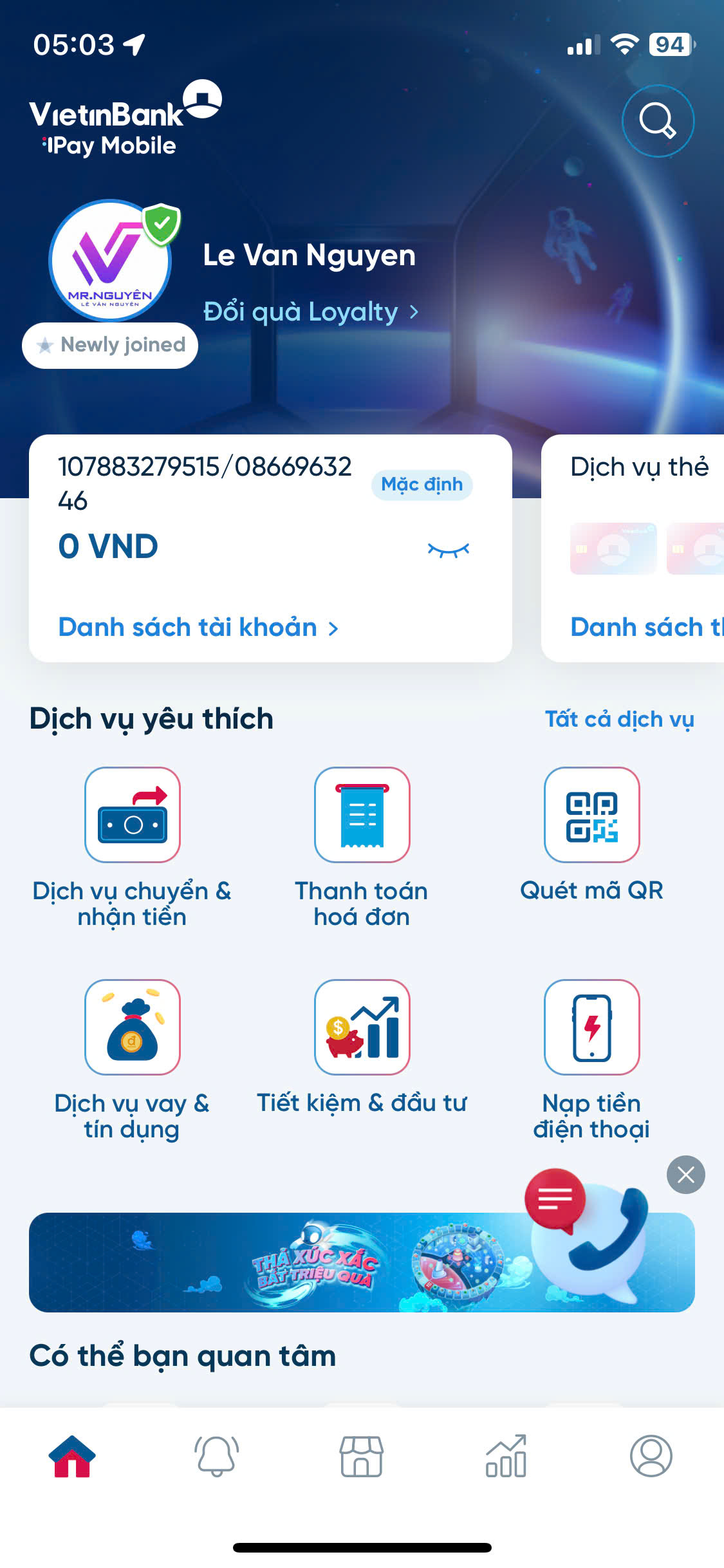724x1568 pixels.
Task: Open Dịch vụ vay & tín dụng
Action: pyautogui.click(x=133, y=1027)
